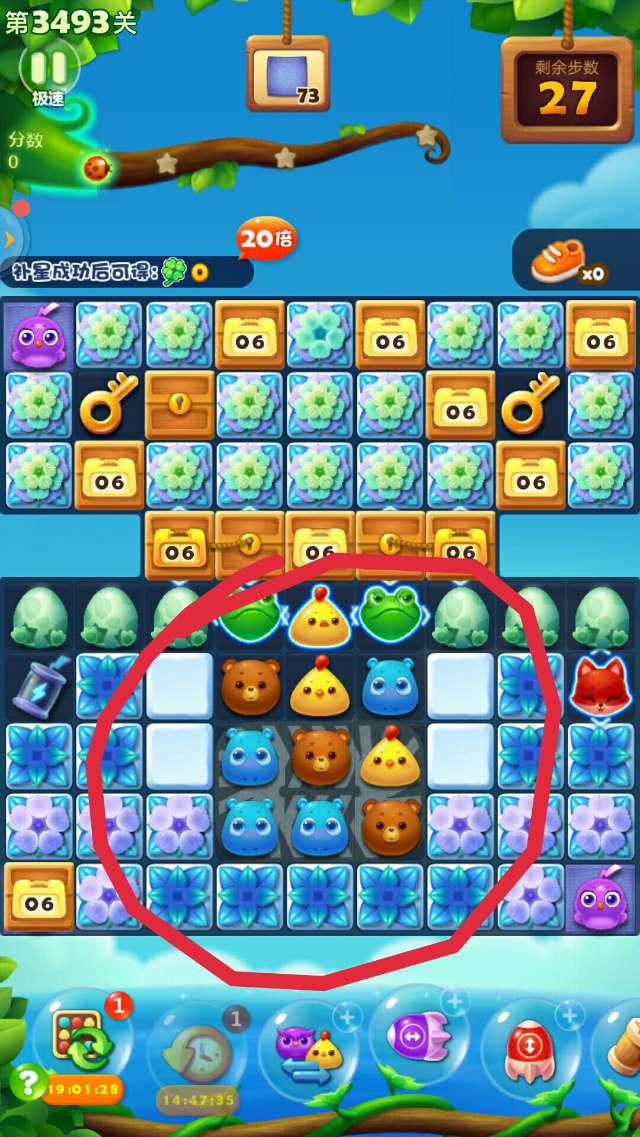Select the purple horizontal rocket booster

421,1038
